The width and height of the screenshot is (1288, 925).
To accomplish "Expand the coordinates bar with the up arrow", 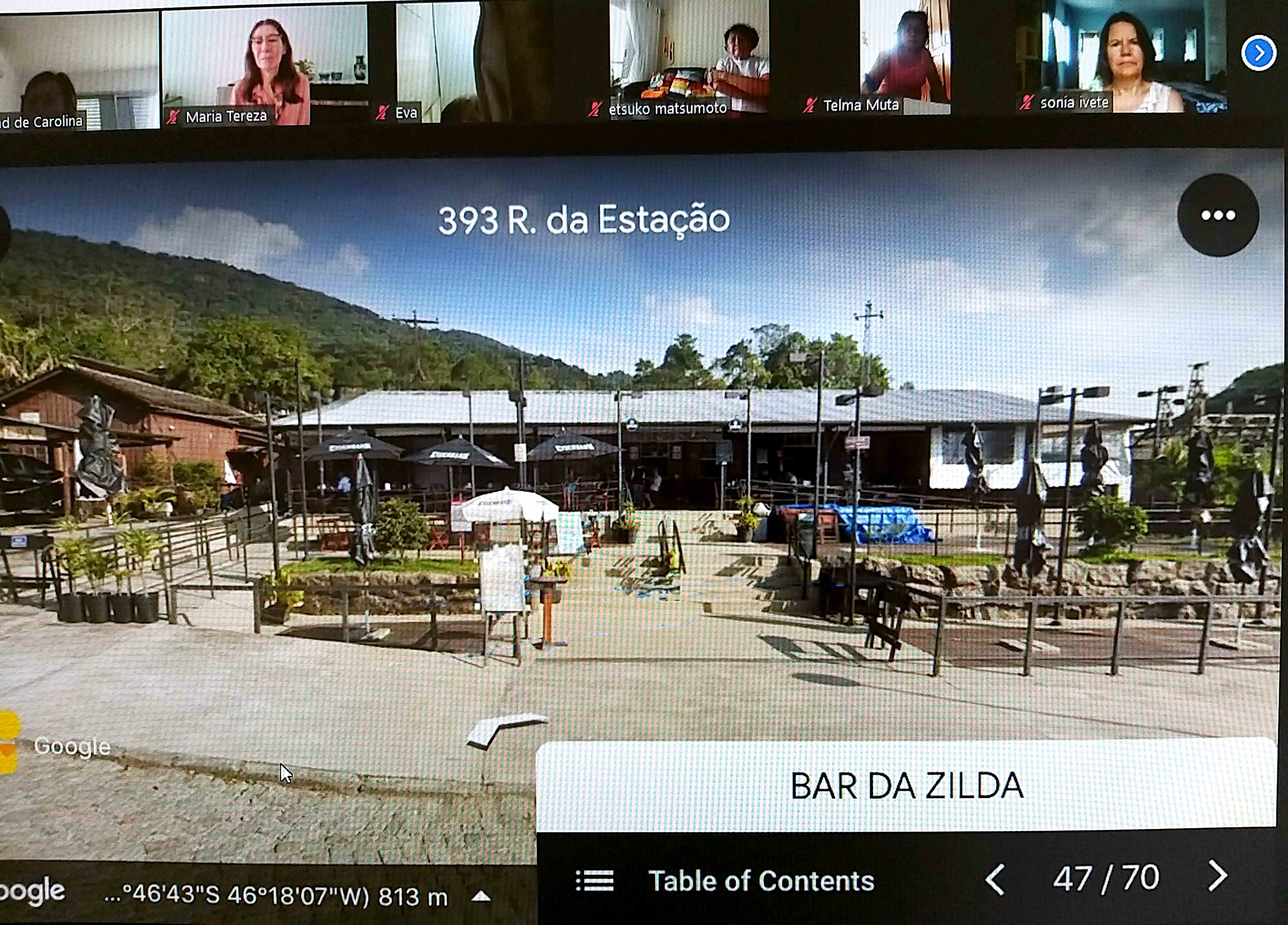I will 481,896.
